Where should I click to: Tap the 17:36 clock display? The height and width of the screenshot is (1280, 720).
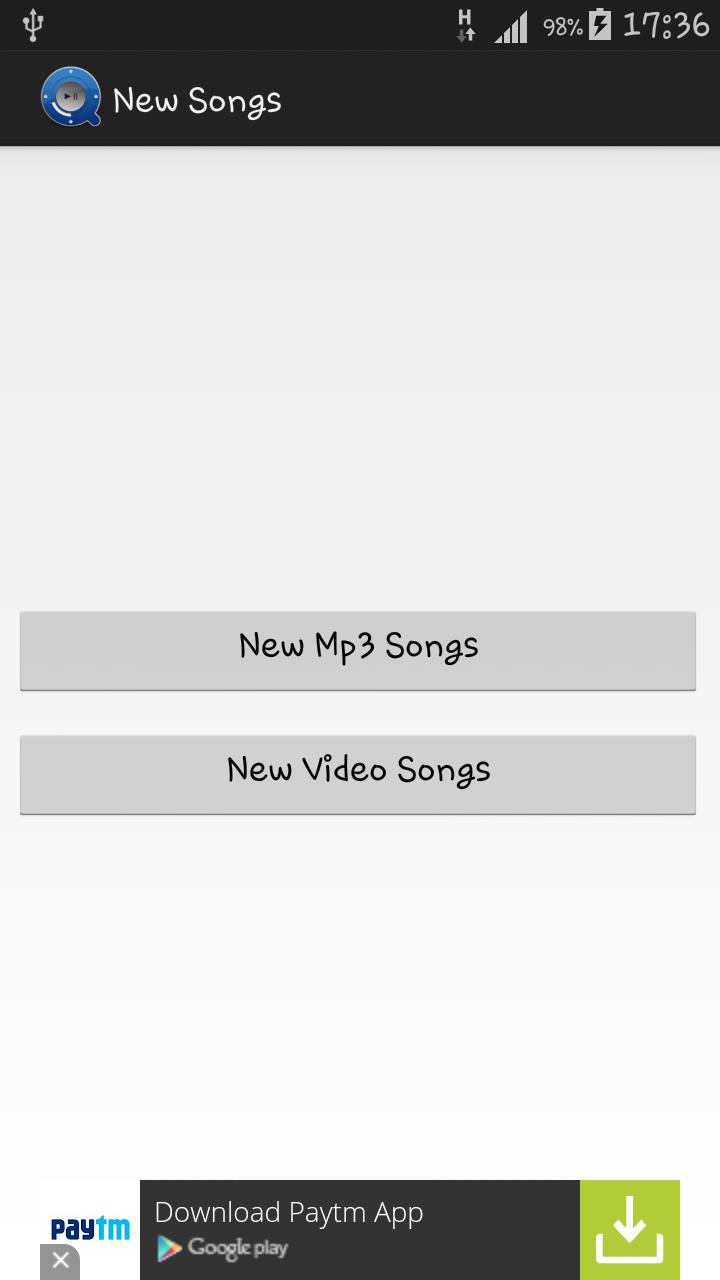664,22
